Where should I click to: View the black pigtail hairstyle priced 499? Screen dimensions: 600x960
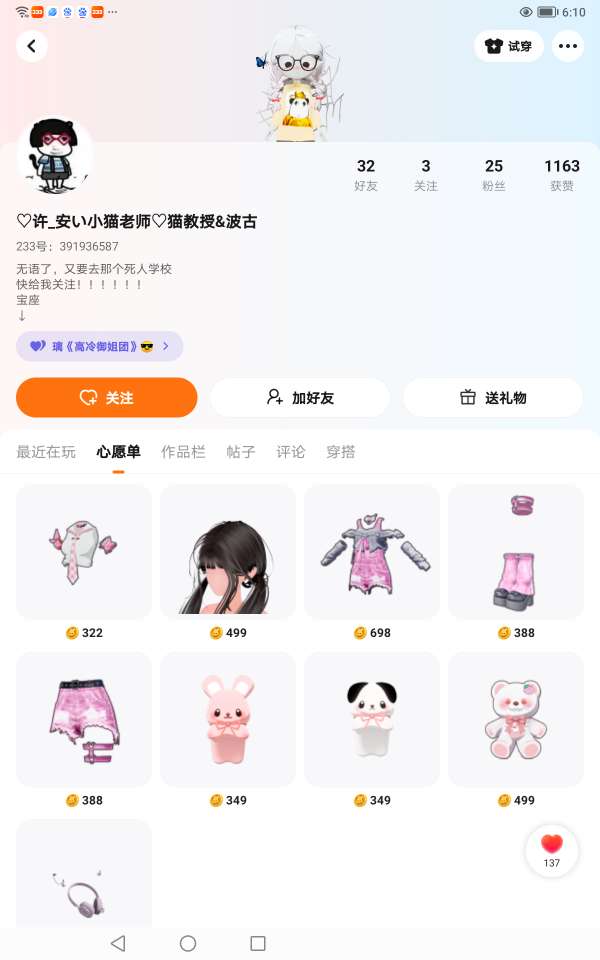click(228, 552)
